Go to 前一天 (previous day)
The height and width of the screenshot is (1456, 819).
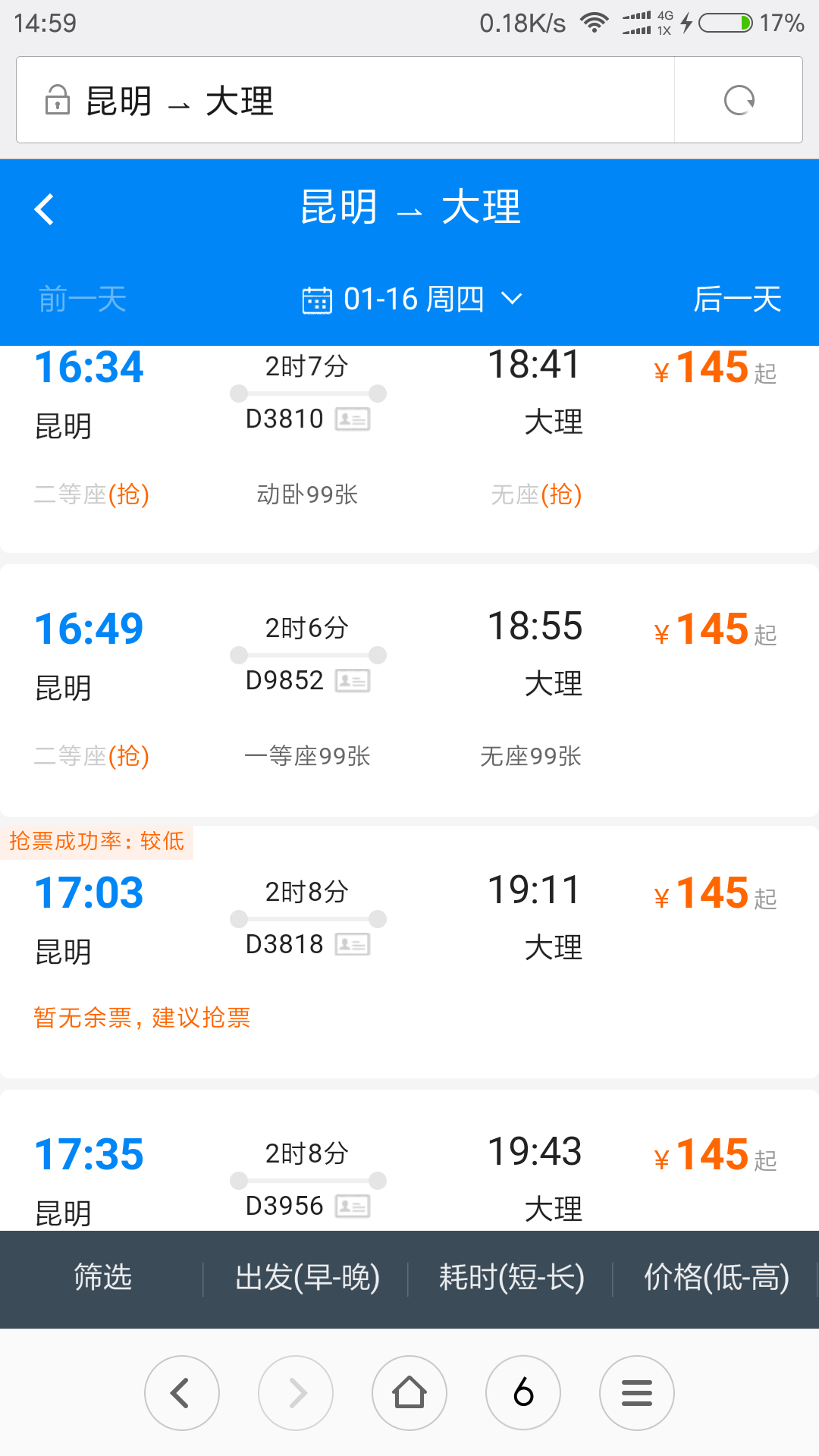[x=83, y=300]
